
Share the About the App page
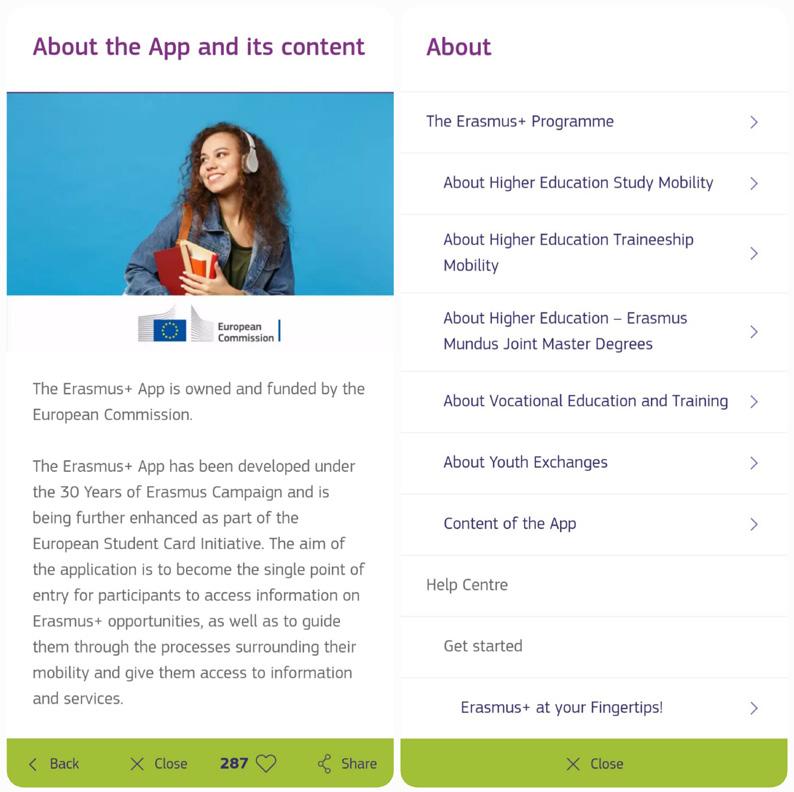[x=347, y=764]
